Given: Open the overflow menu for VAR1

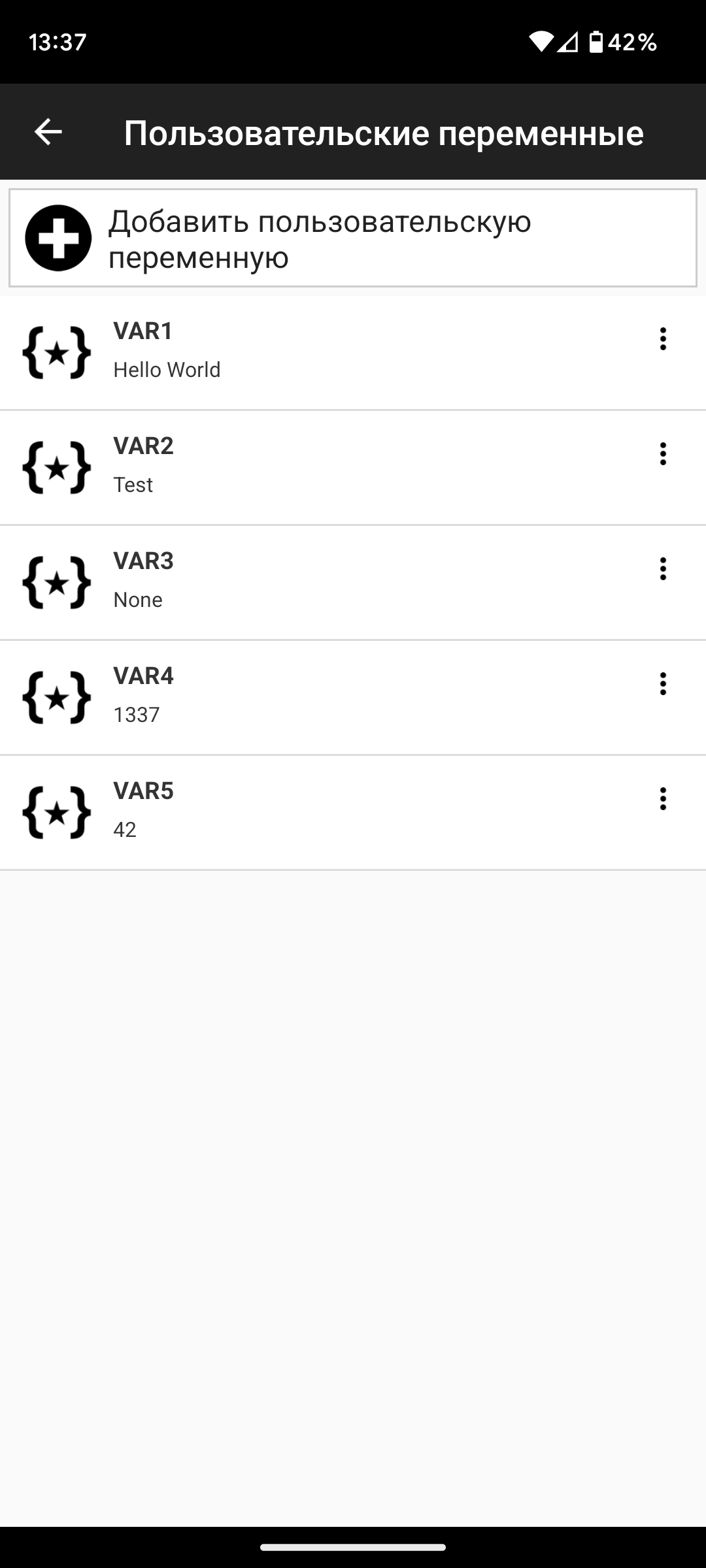Looking at the screenshot, I should 663,339.
